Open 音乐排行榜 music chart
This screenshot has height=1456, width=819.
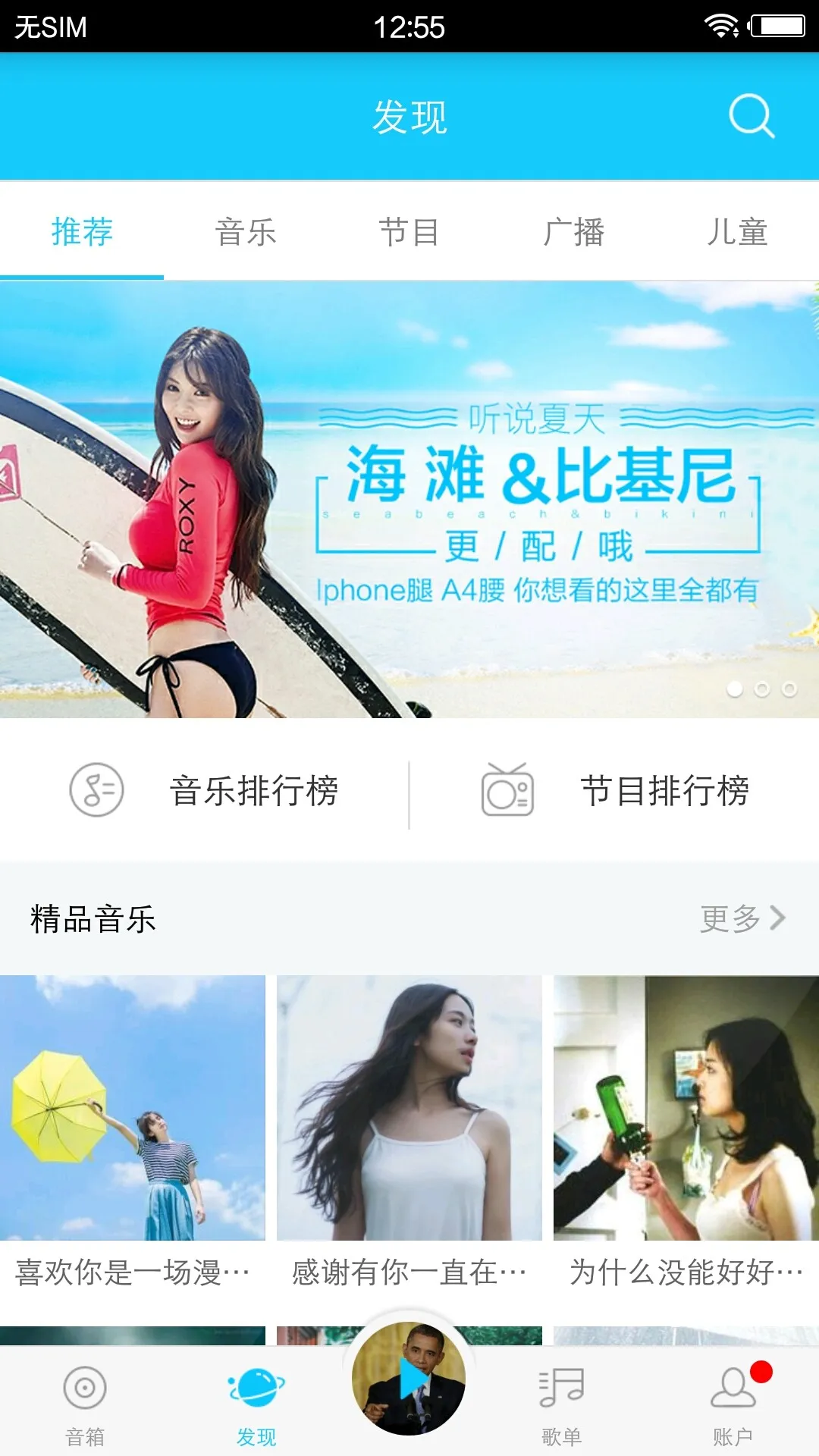(x=205, y=791)
